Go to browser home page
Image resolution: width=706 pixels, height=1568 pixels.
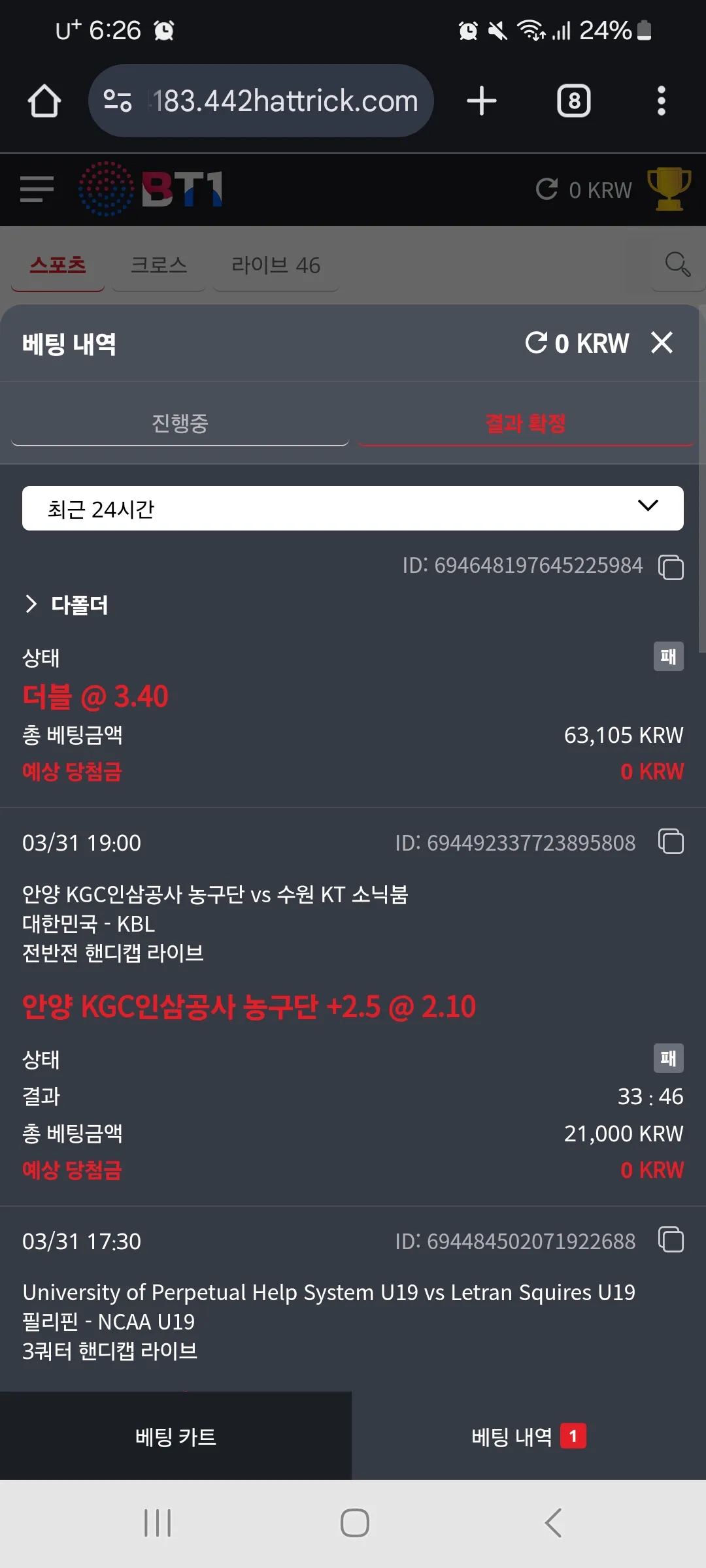(x=44, y=101)
